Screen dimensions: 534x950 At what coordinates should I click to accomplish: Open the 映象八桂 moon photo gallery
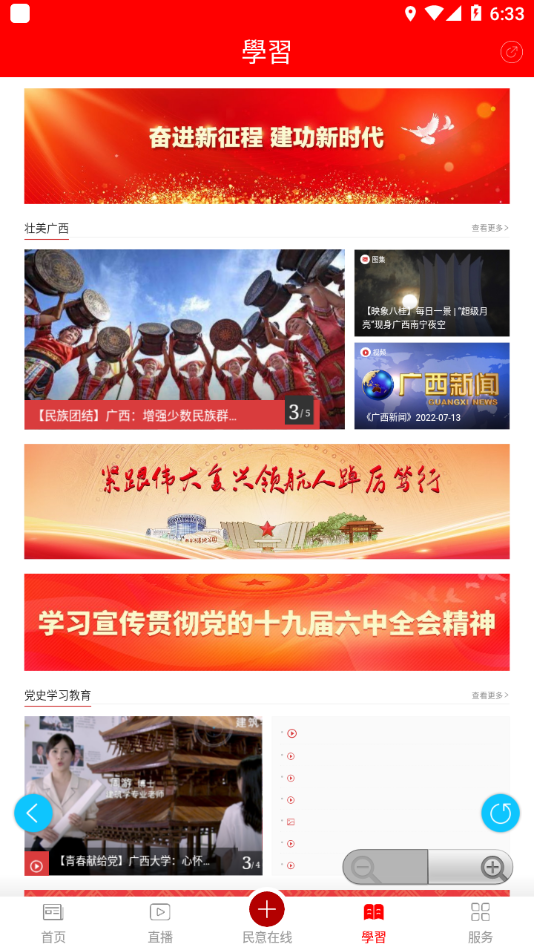click(x=432, y=293)
